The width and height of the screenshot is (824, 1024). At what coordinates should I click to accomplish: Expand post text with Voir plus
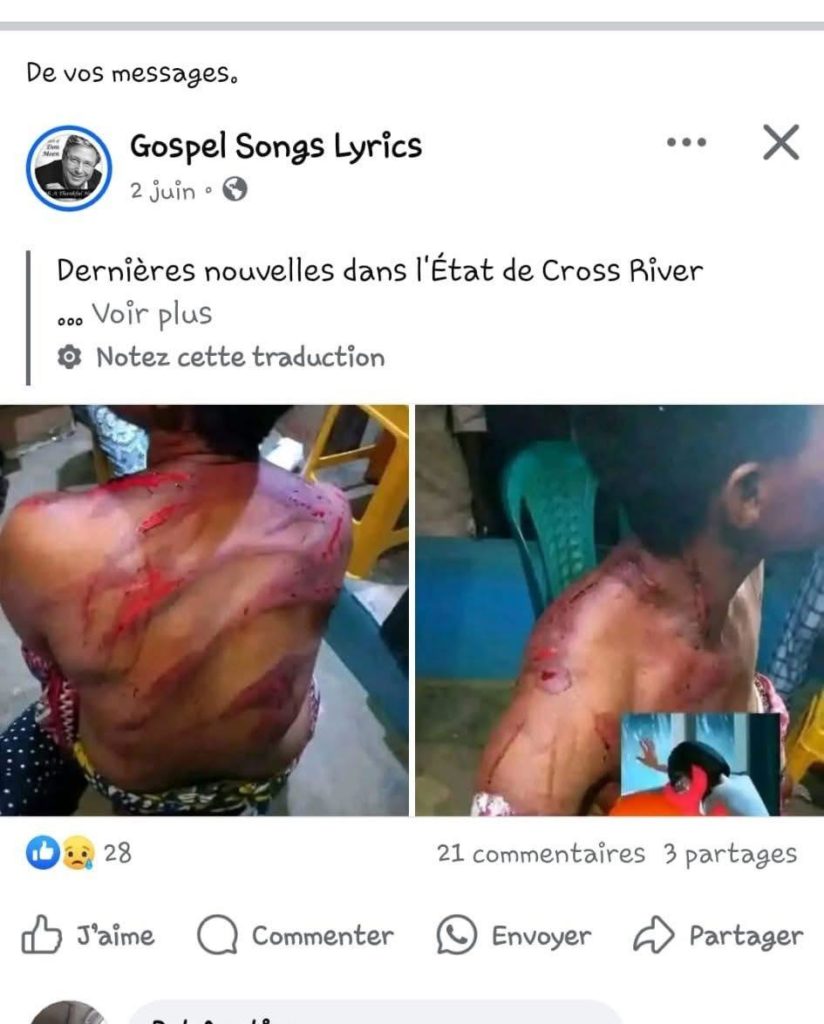(x=152, y=314)
